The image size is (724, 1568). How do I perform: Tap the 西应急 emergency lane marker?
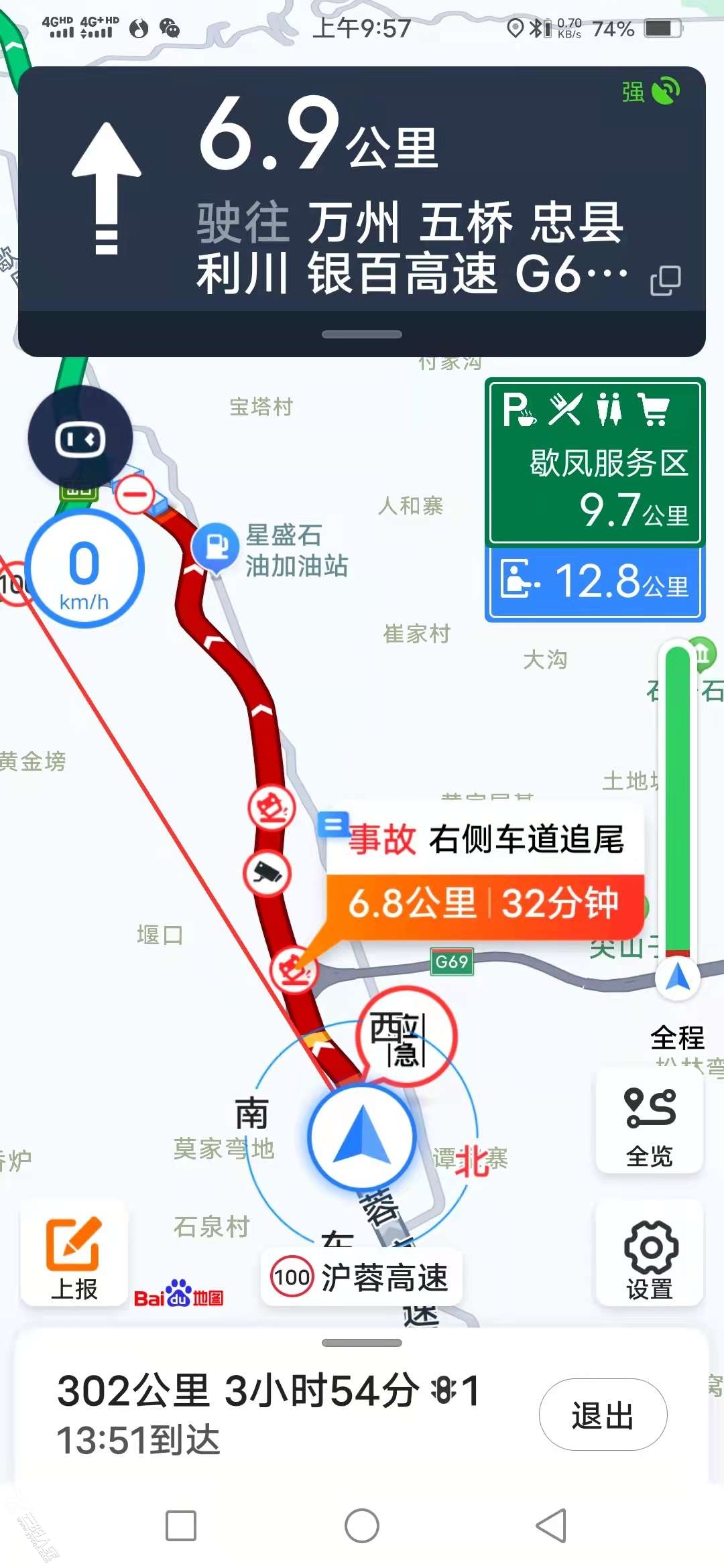coord(406,1038)
